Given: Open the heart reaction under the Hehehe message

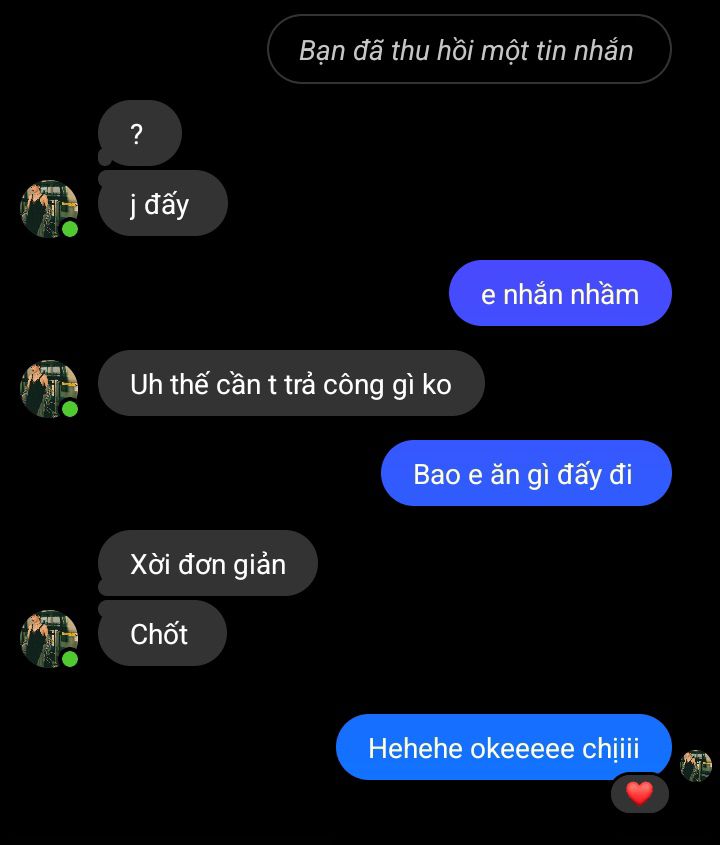Looking at the screenshot, I should 639,794.
